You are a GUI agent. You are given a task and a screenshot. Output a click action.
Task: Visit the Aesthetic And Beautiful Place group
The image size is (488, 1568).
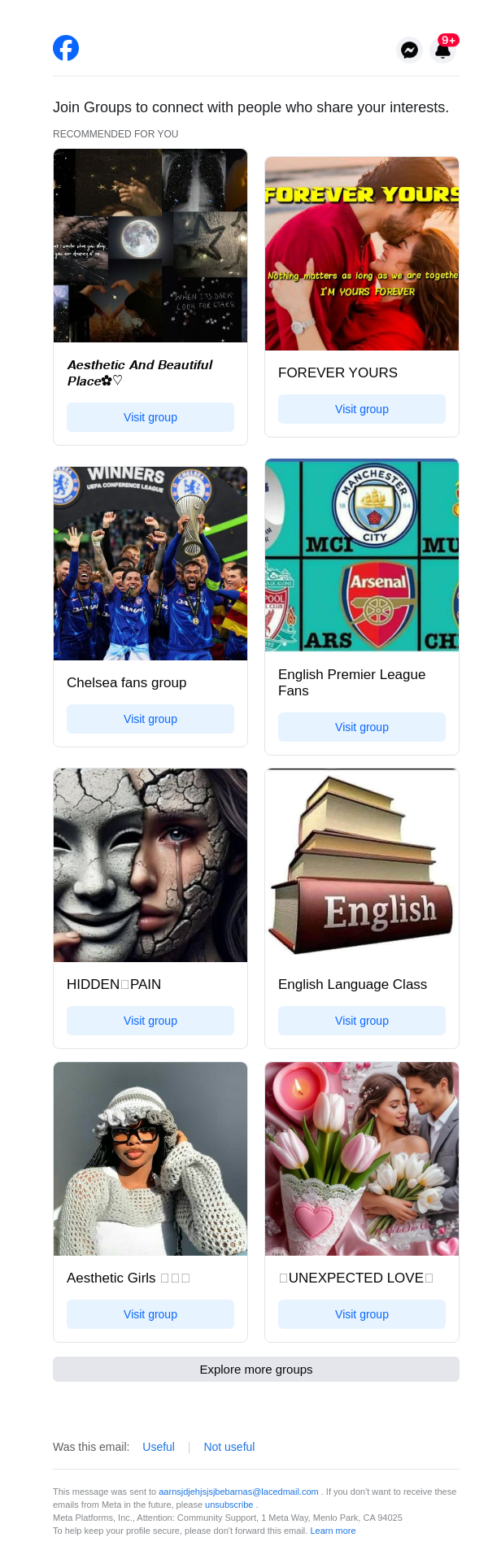click(x=150, y=417)
